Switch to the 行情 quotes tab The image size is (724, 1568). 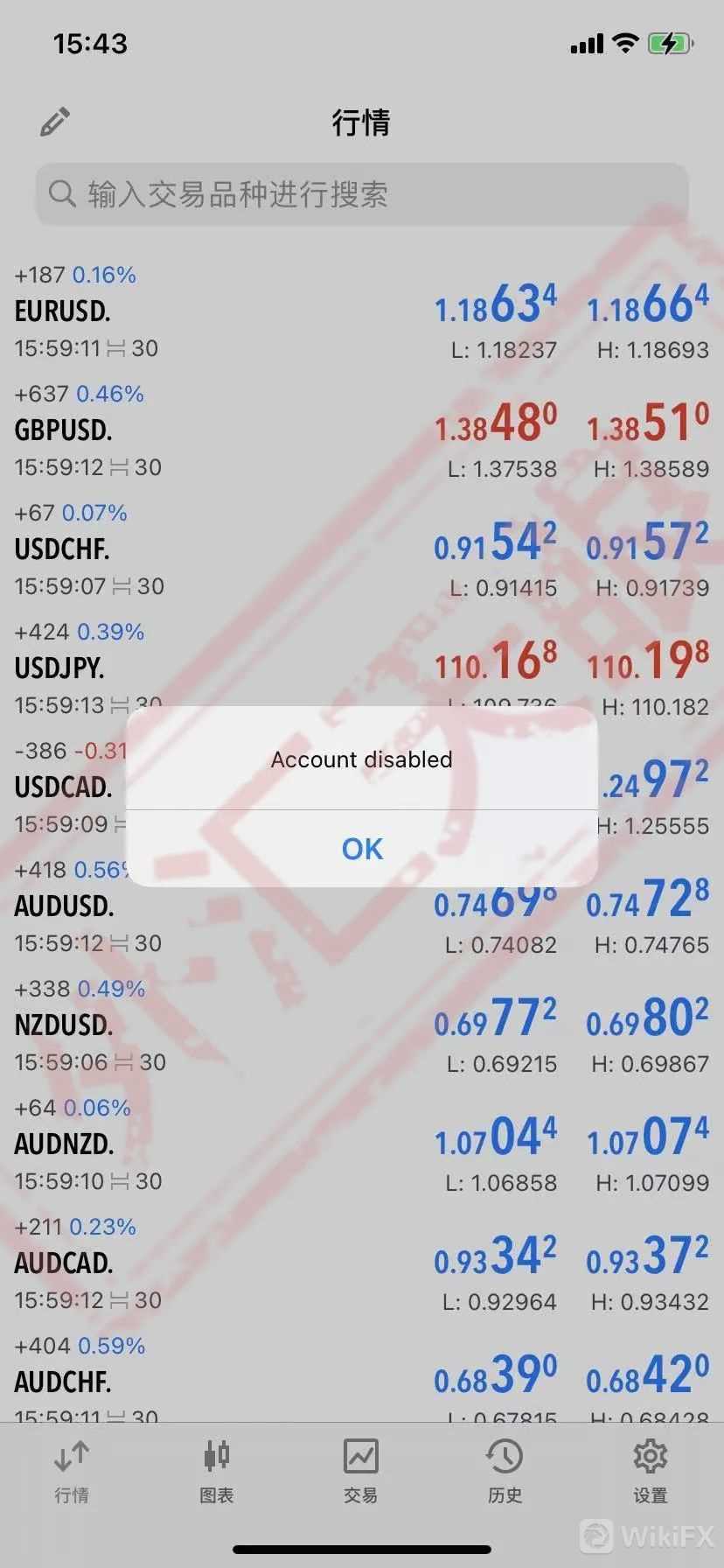tap(72, 1471)
